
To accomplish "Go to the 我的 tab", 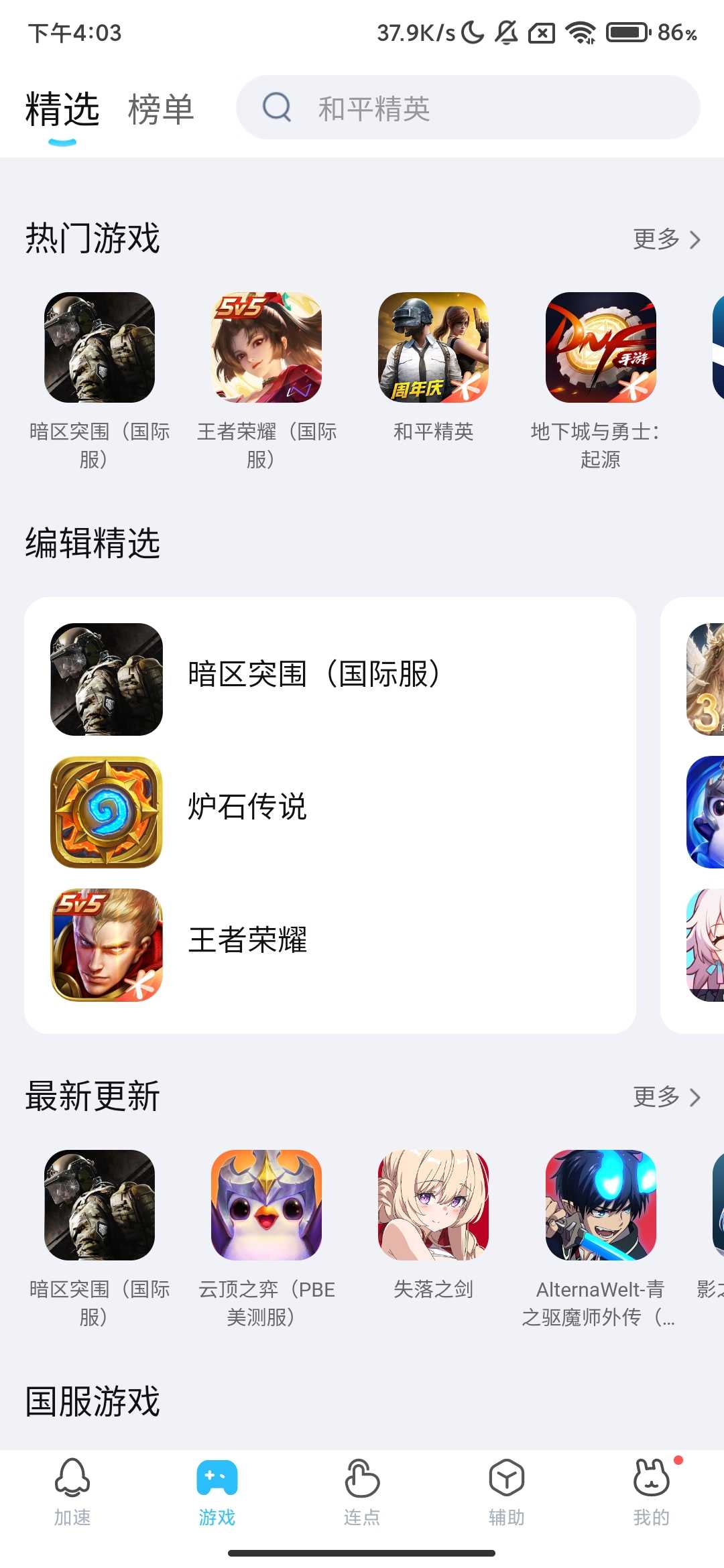I will (652, 1490).
